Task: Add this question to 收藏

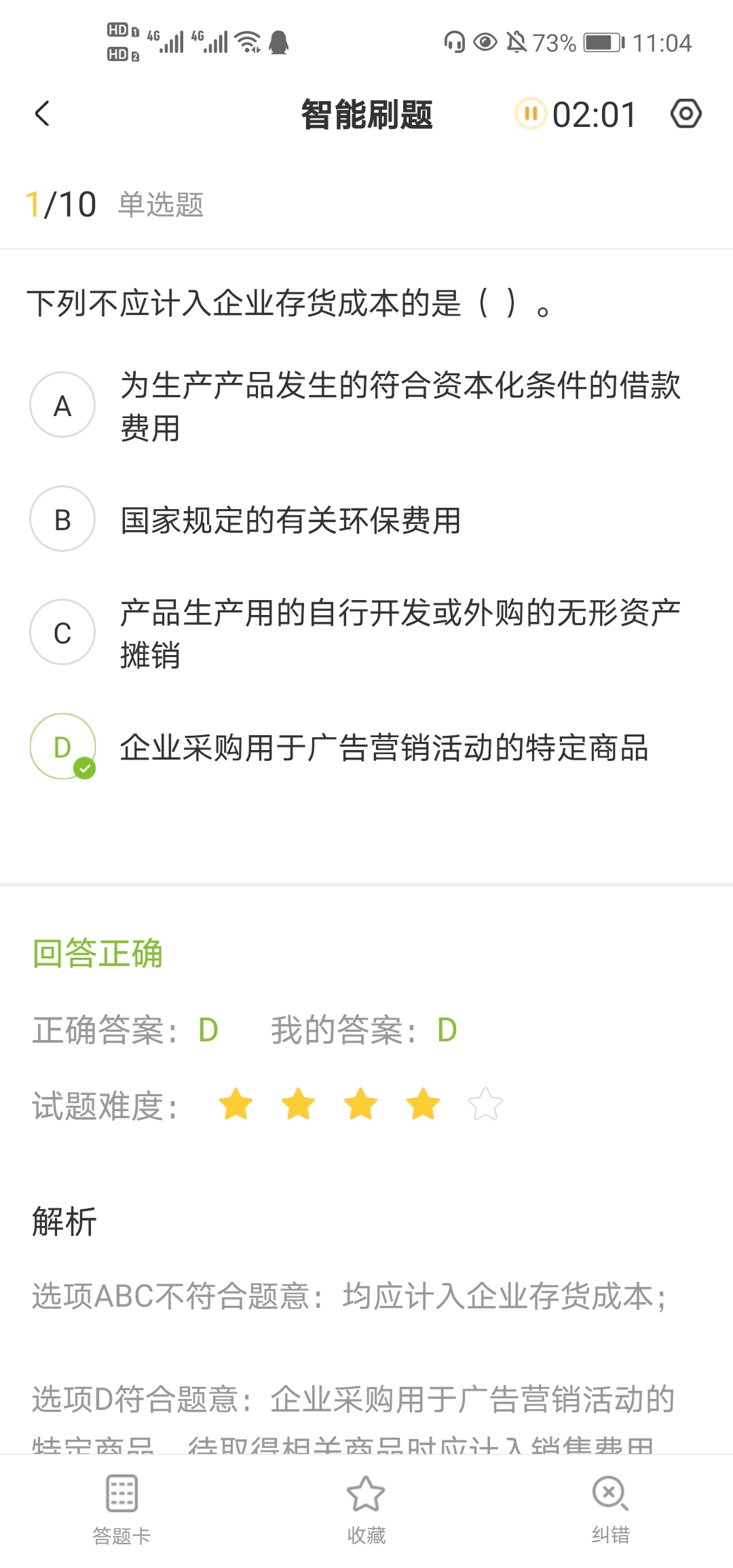Action: click(x=366, y=1504)
